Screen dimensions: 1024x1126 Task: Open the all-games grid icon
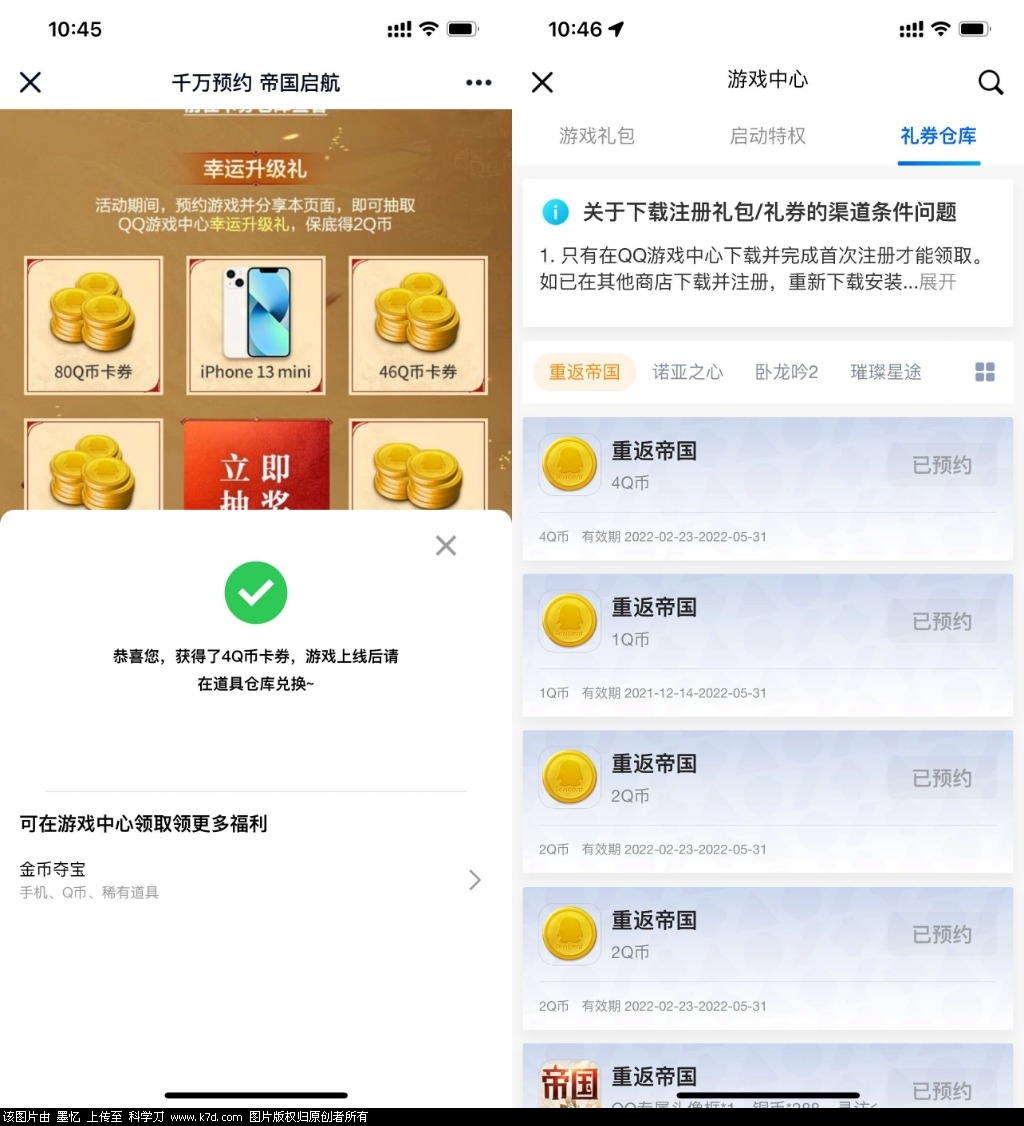coord(984,372)
